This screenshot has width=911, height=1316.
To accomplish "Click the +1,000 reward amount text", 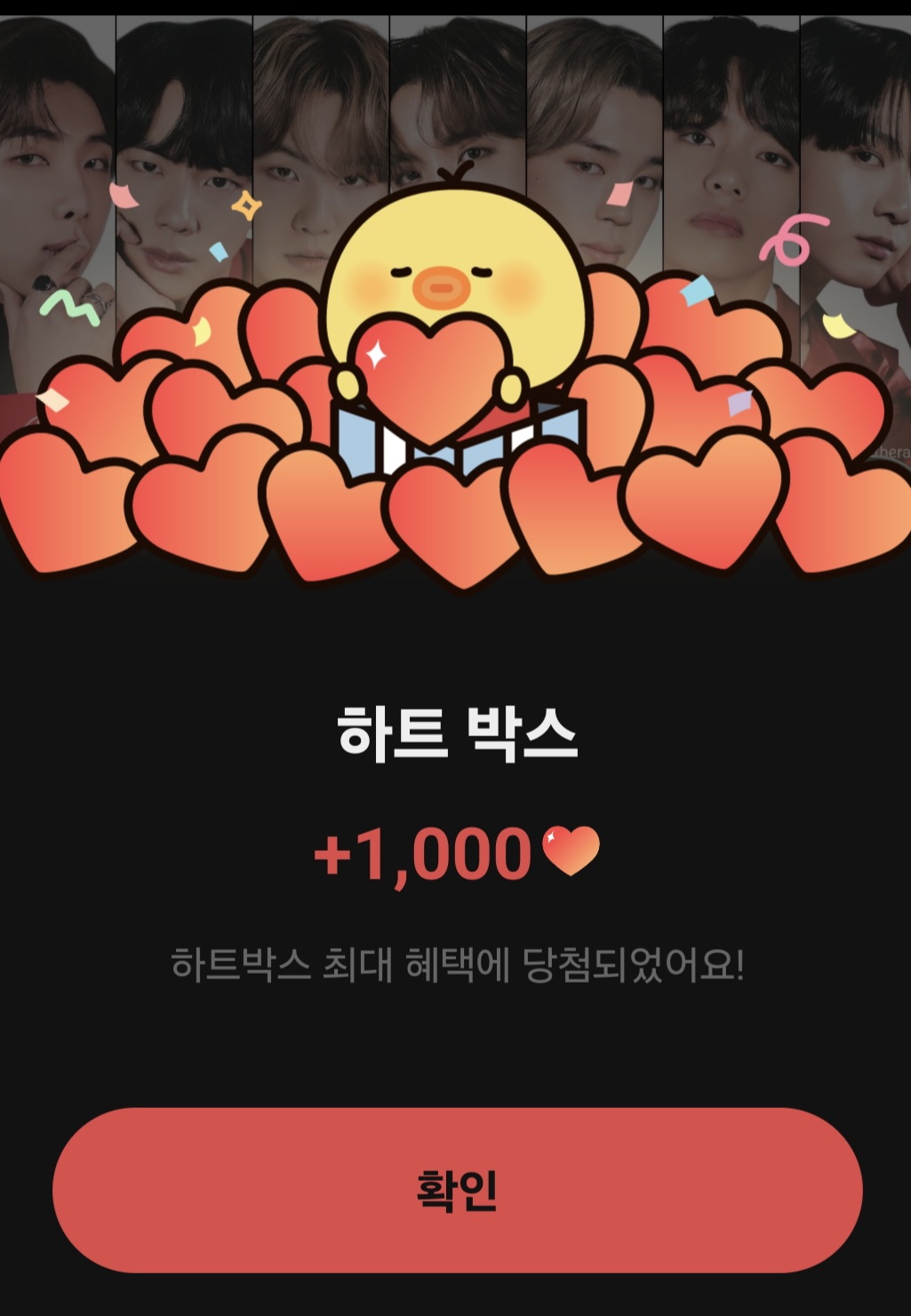I will (427, 854).
